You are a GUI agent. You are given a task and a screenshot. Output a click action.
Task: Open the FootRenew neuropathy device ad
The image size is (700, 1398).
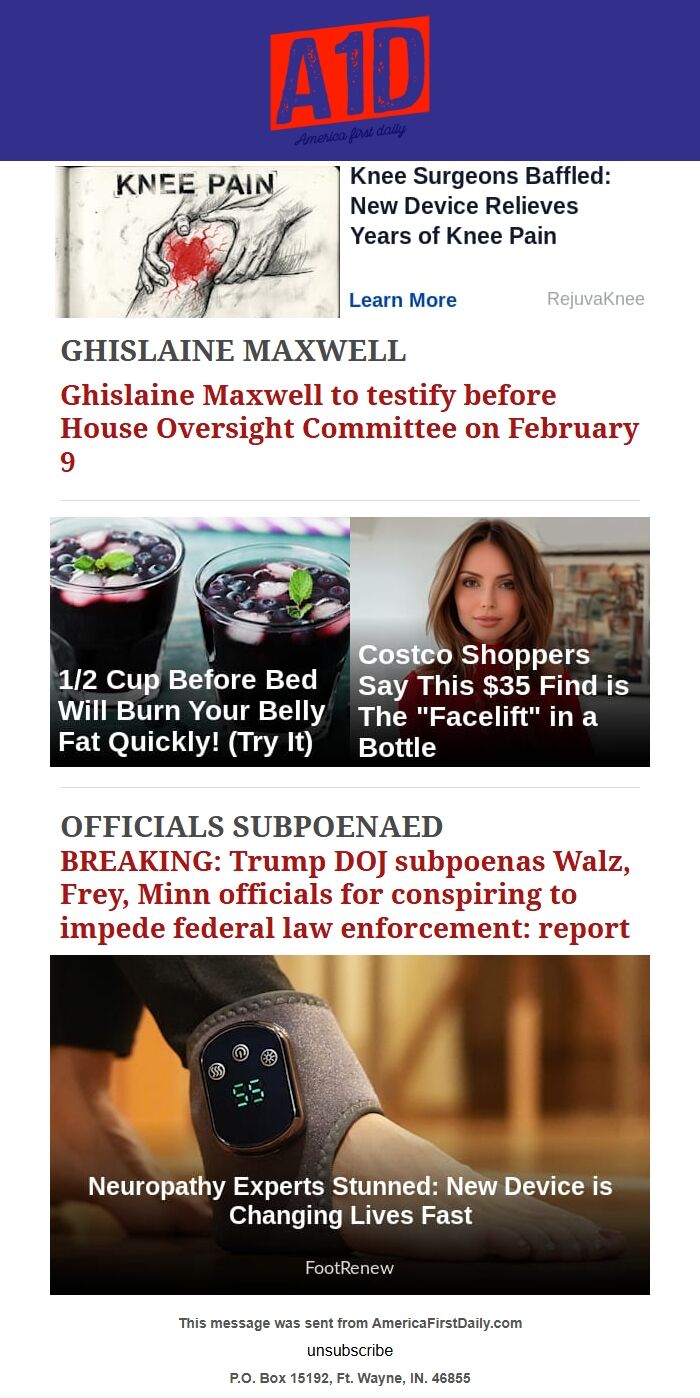click(x=349, y=1124)
